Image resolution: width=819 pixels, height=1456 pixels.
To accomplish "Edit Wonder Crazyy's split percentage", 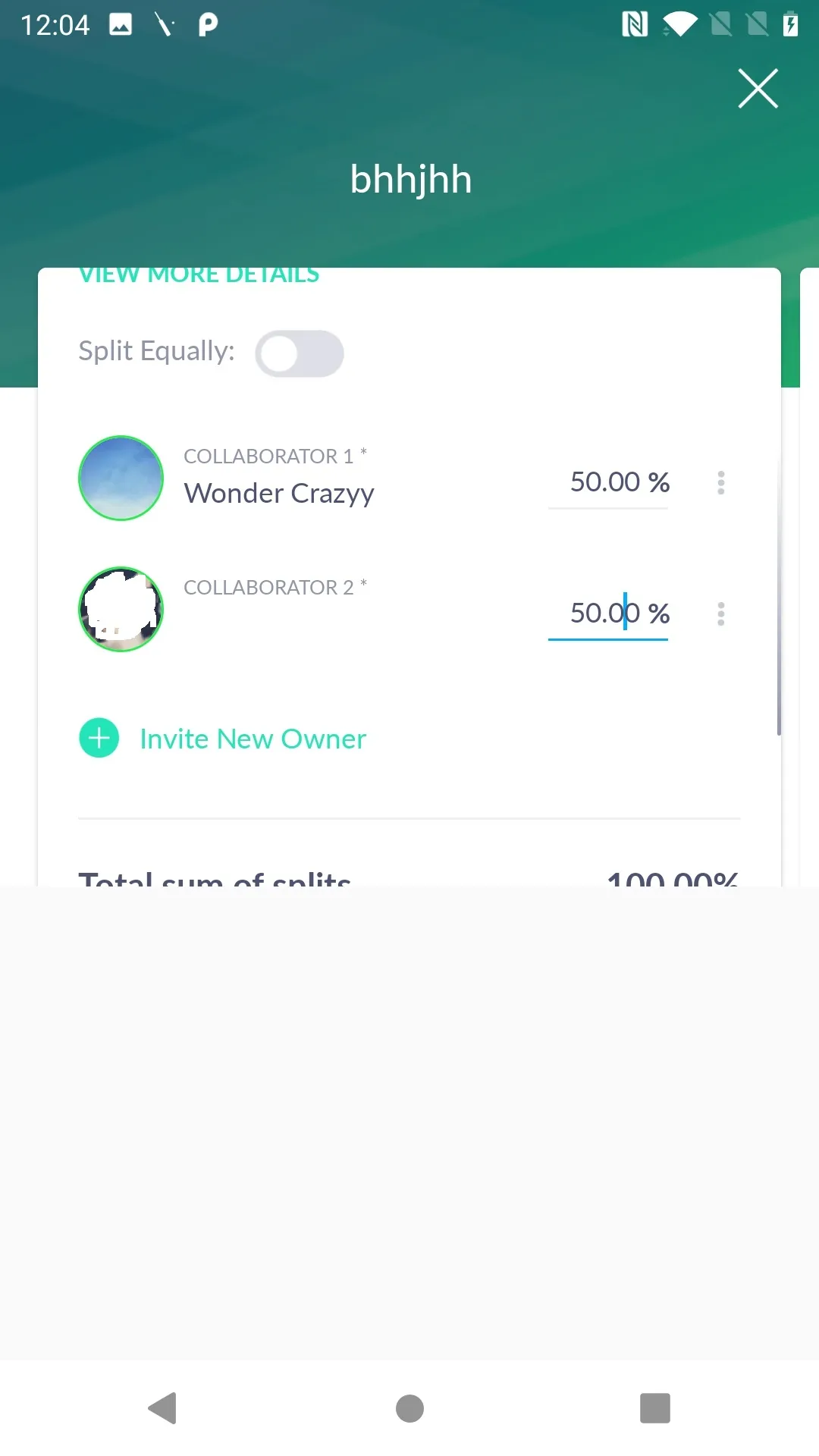I will [608, 482].
